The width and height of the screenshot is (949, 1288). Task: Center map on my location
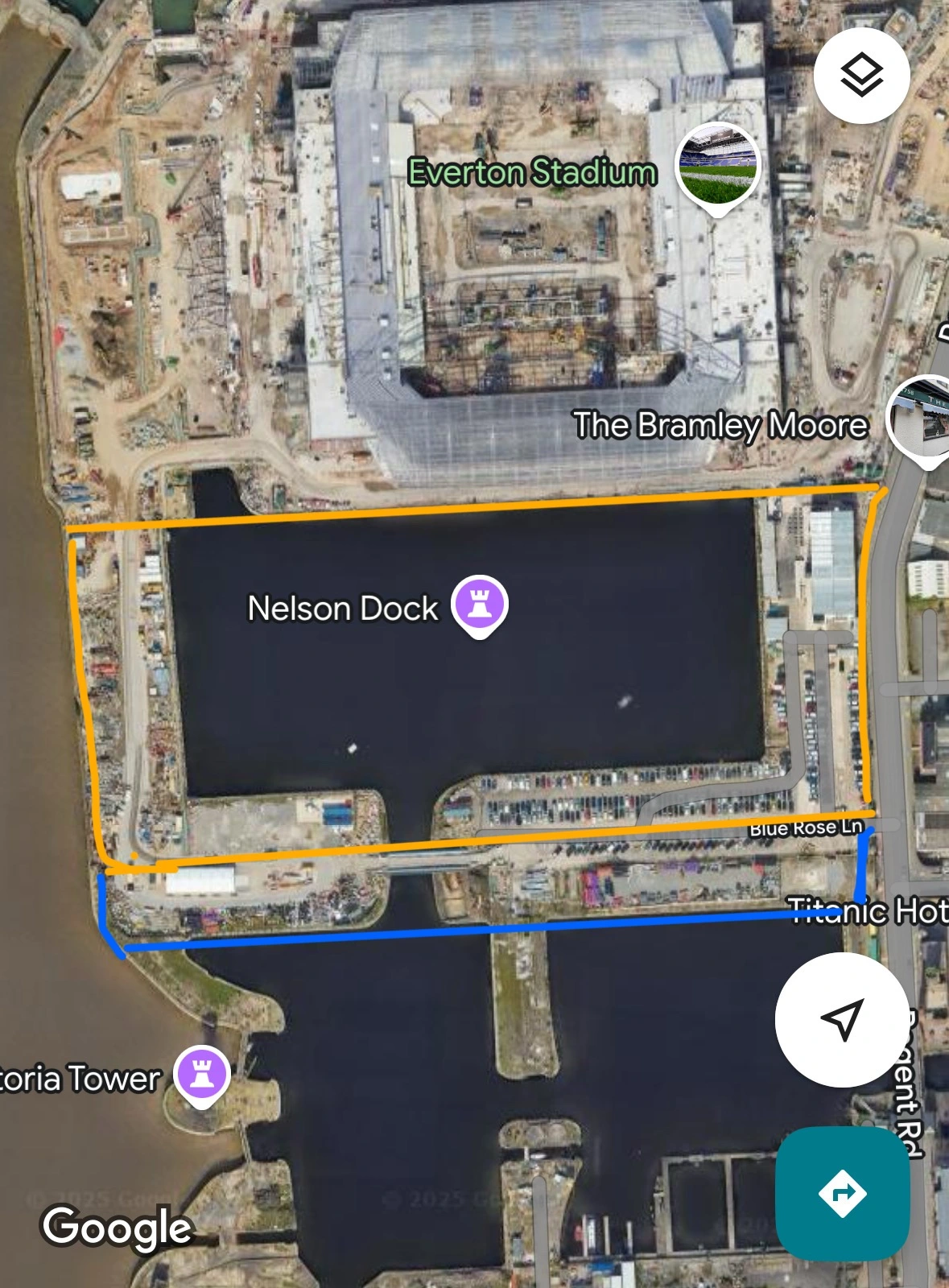click(842, 1019)
